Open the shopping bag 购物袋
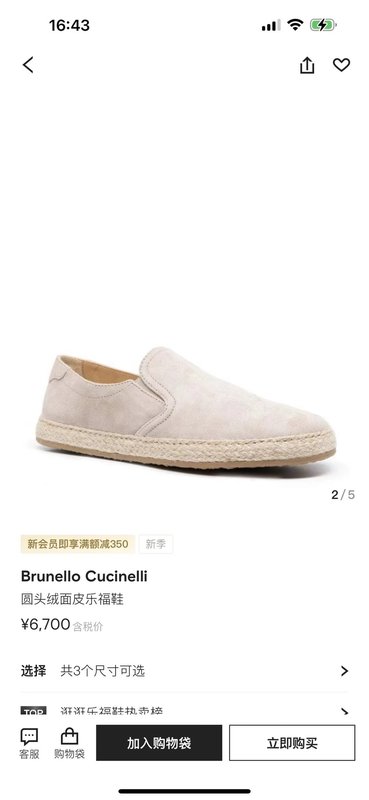The image size is (369, 800). (x=69, y=743)
